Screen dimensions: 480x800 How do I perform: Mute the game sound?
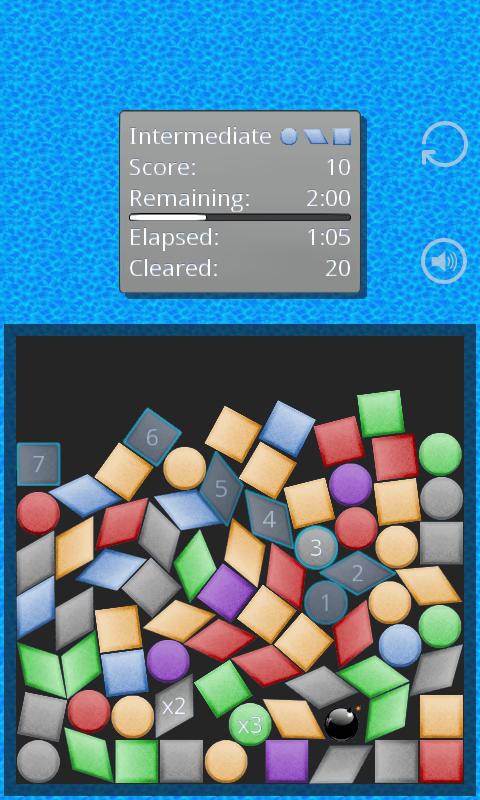point(444,261)
